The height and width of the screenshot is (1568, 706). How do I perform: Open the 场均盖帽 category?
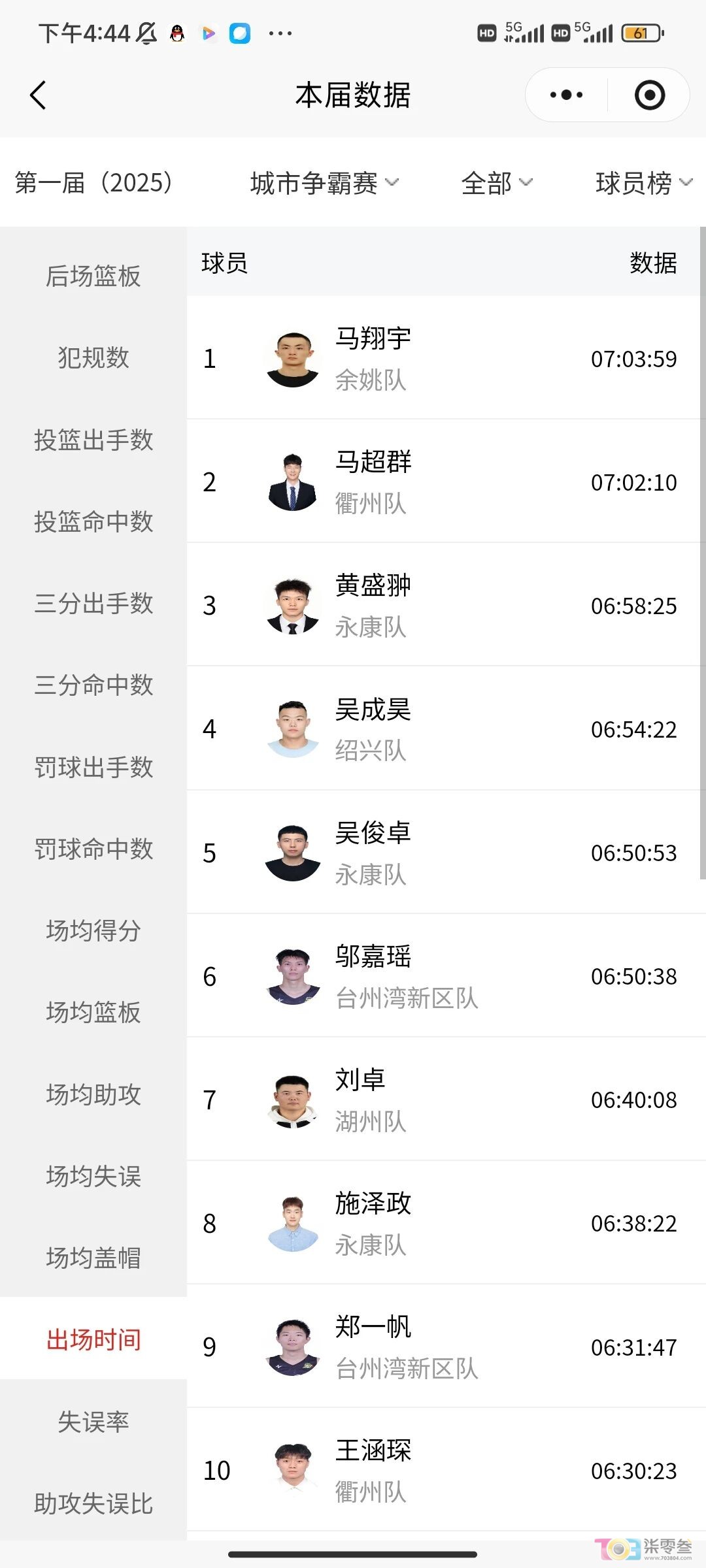[x=93, y=1258]
